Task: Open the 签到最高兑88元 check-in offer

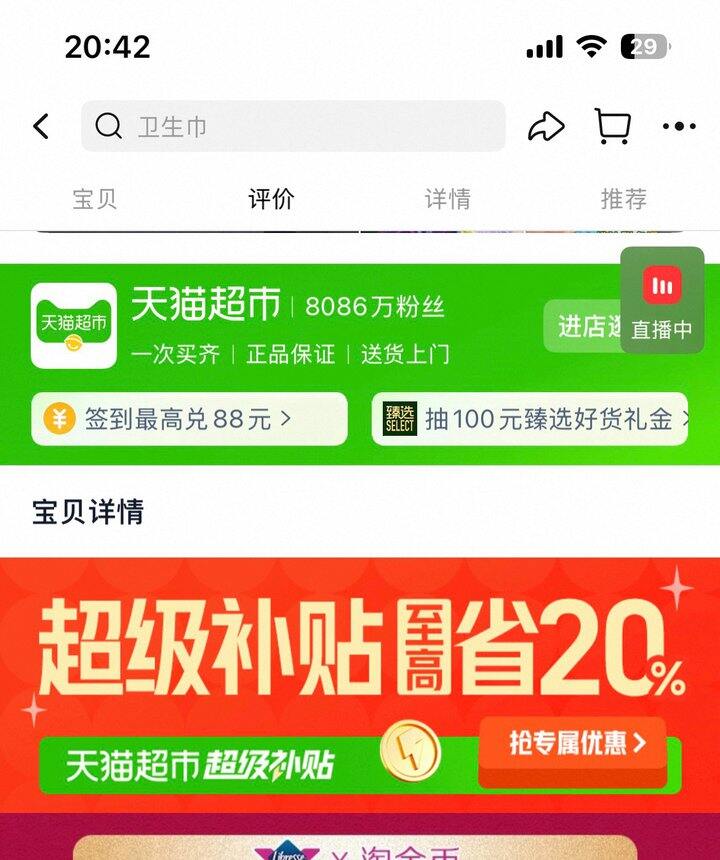Action: click(189, 419)
